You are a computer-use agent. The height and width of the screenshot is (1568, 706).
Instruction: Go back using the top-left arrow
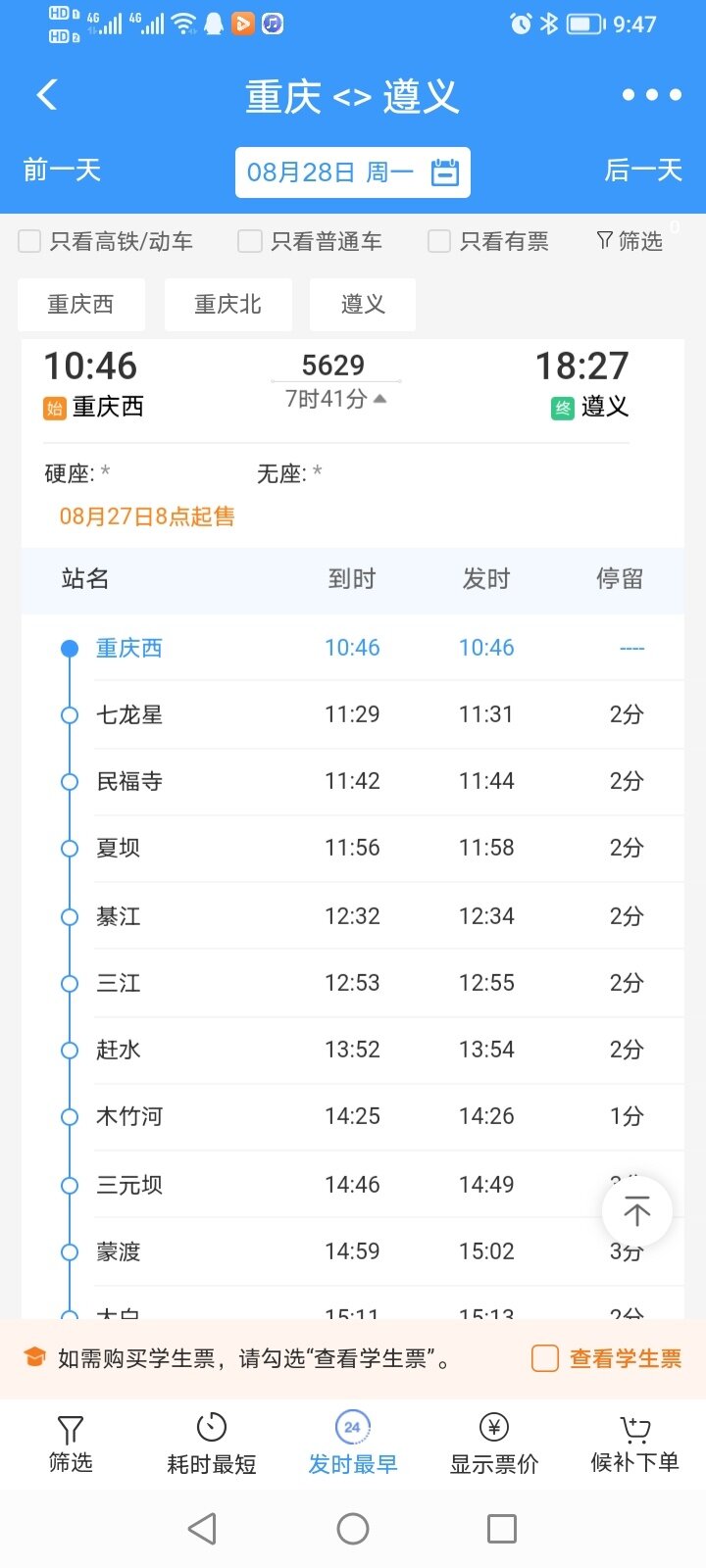click(47, 95)
